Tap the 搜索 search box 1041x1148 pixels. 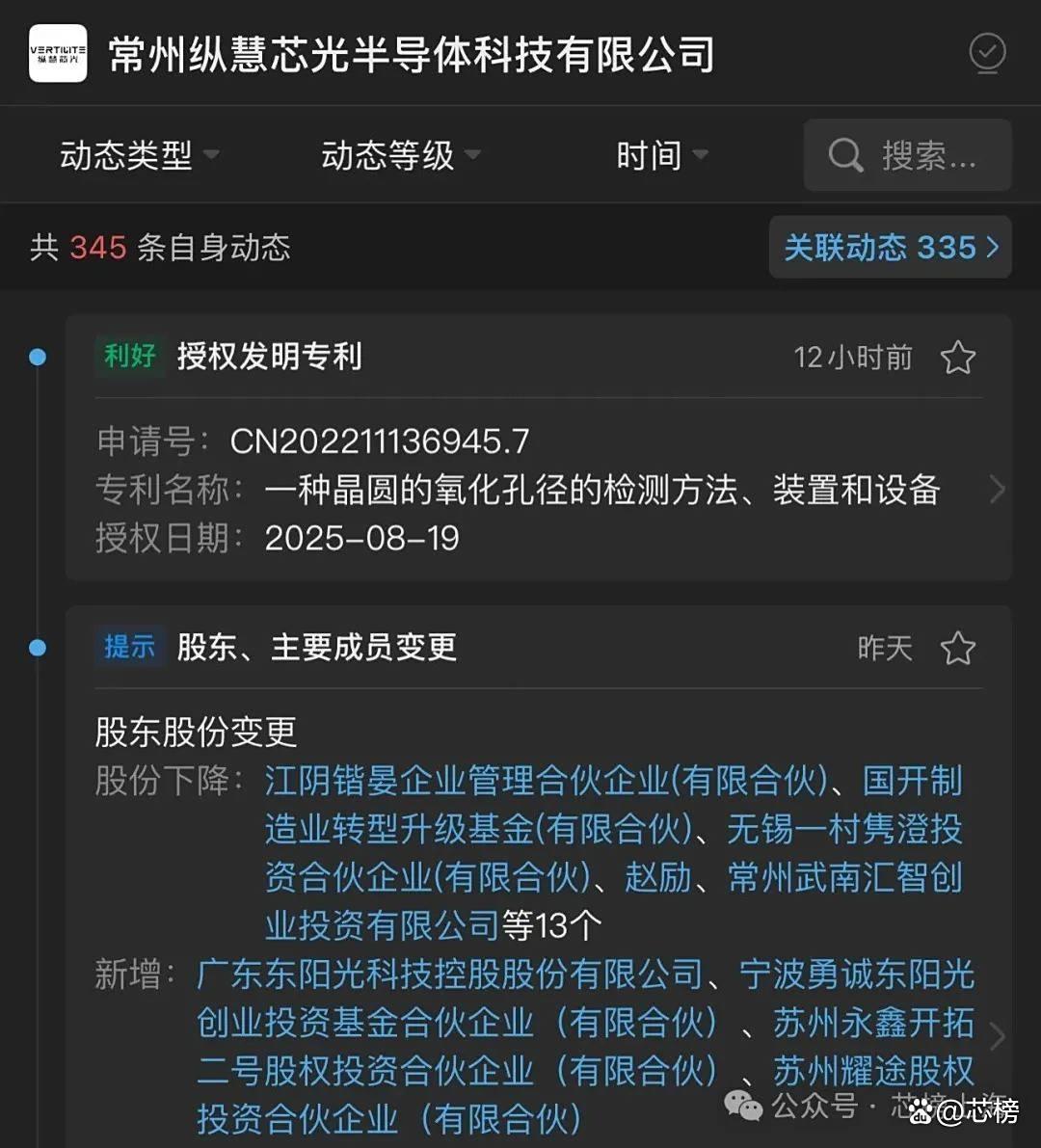(907, 155)
